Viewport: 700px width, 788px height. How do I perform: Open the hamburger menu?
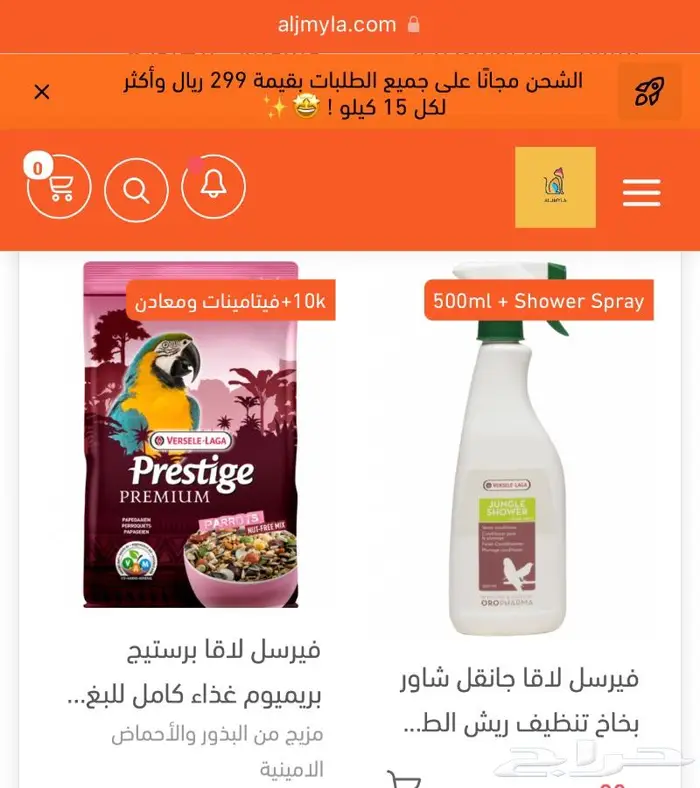tap(641, 192)
